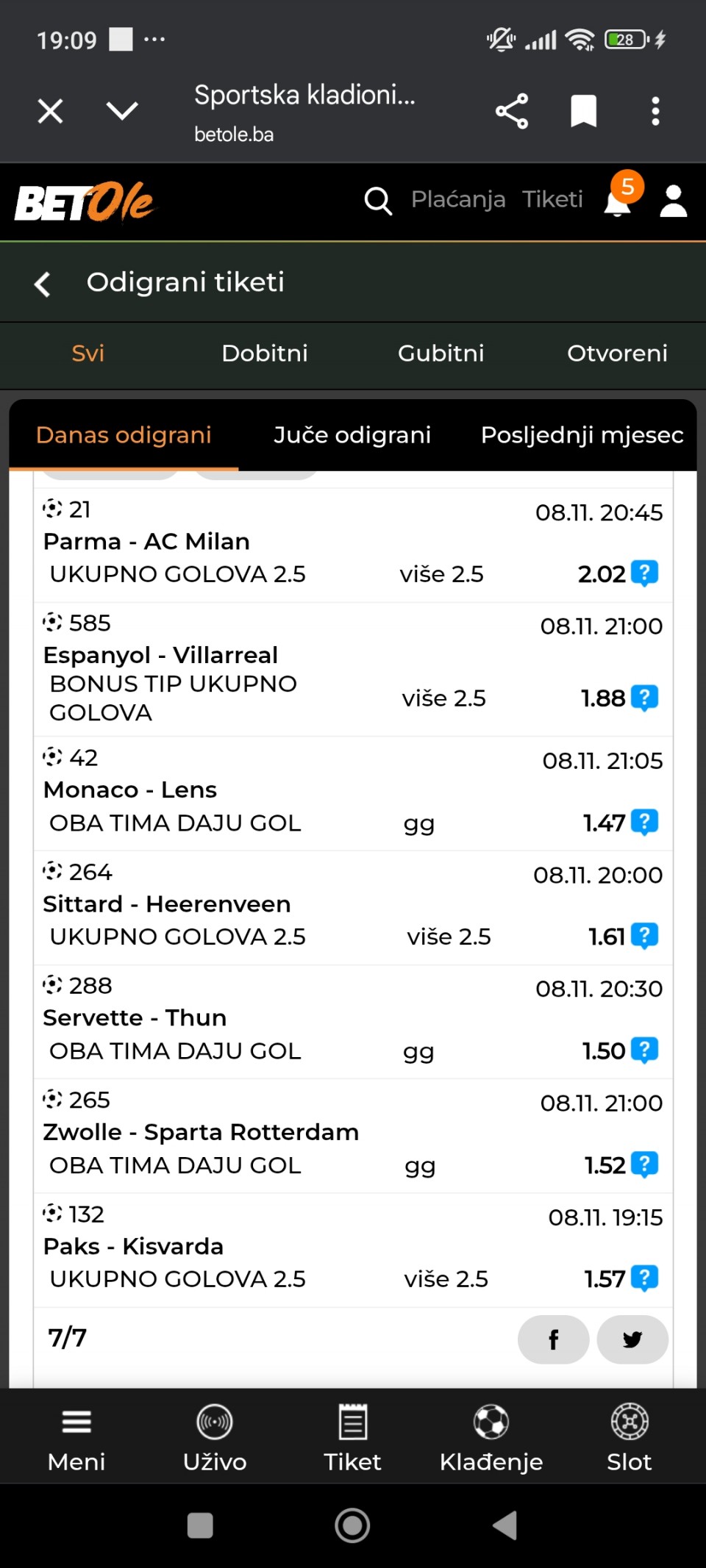
Task: Switch to Posljednji mjesec tickets
Action: coord(582,435)
